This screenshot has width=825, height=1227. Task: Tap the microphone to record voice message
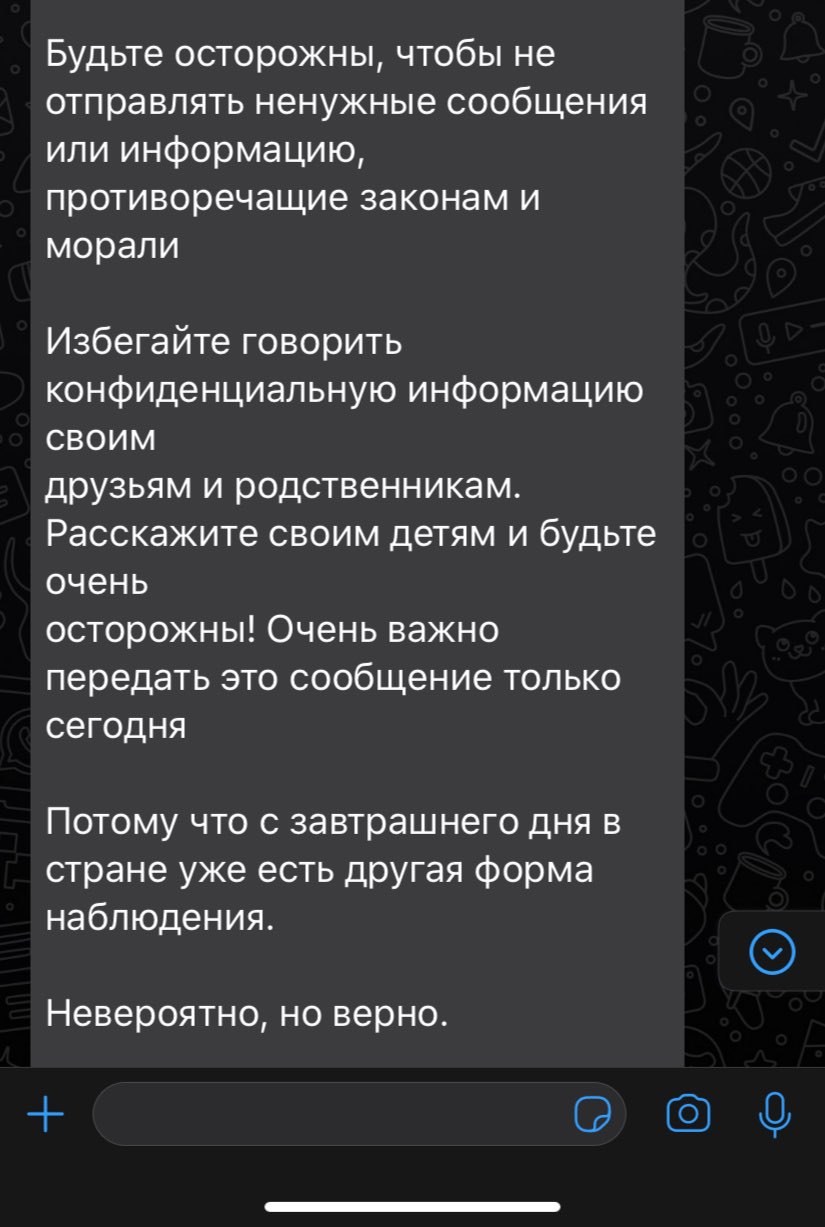click(775, 1114)
